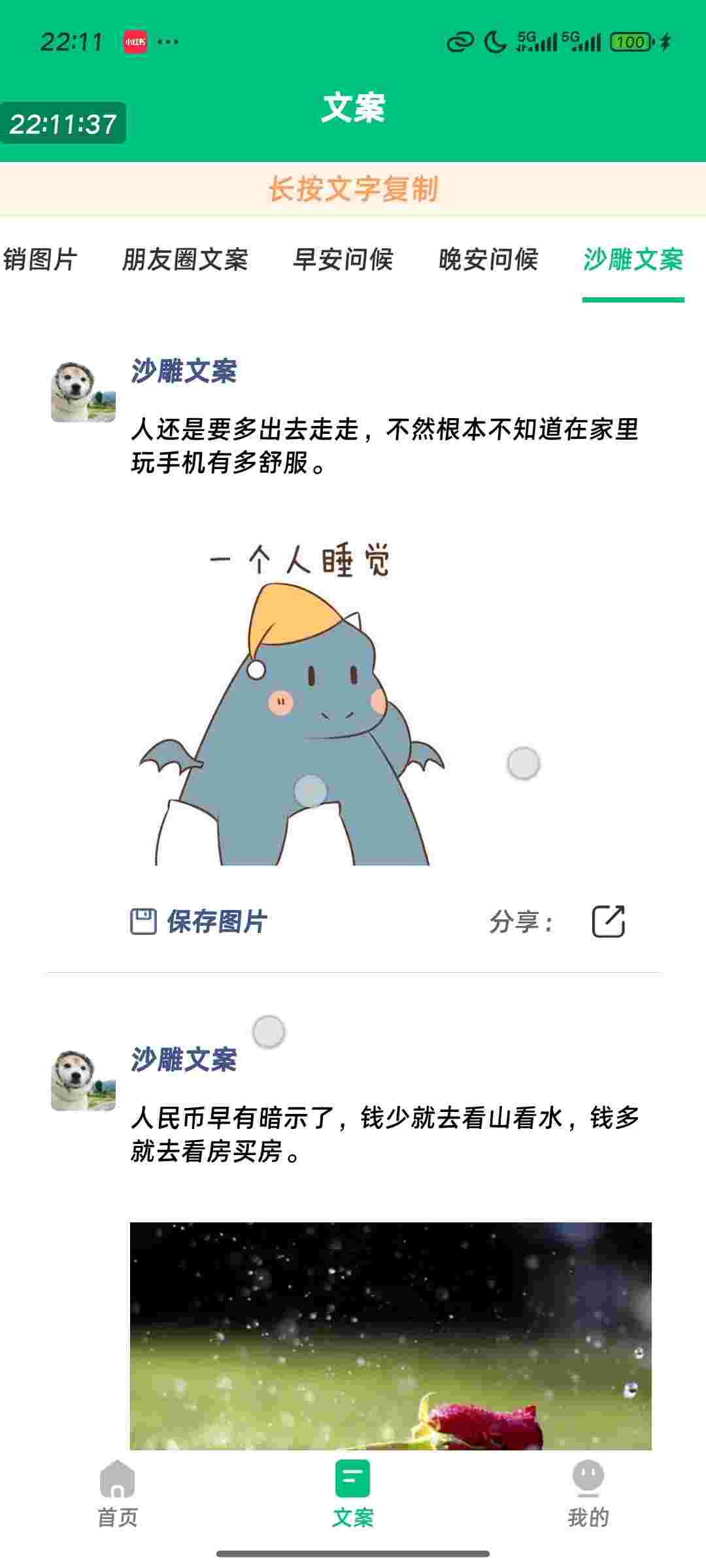Switch to the partially visible 销图片 tab
The width and height of the screenshot is (706, 1568).
39,260
